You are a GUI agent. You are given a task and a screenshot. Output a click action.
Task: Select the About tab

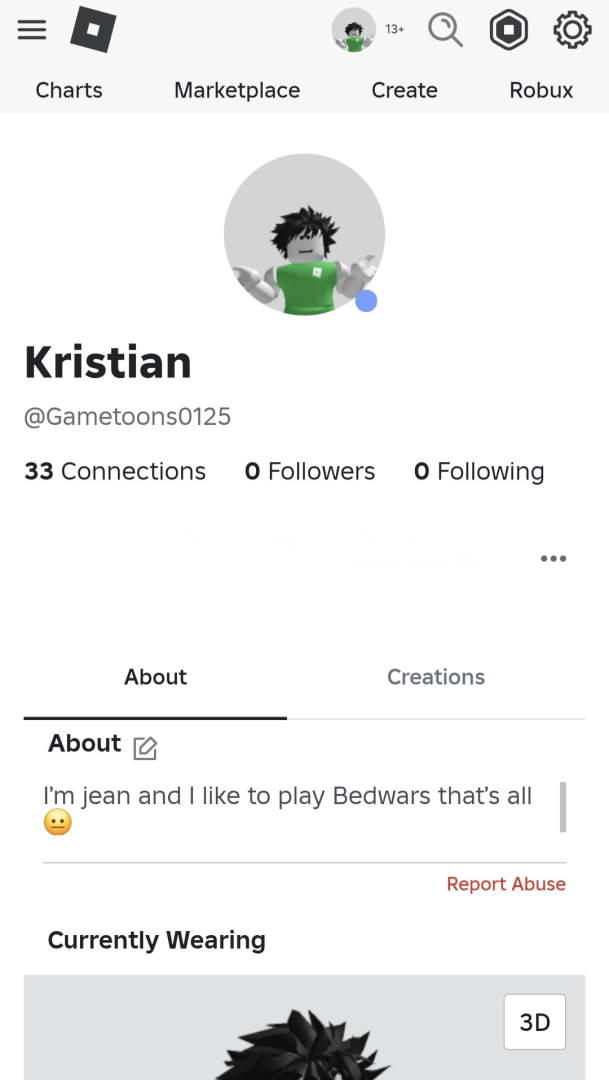[x=155, y=677]
